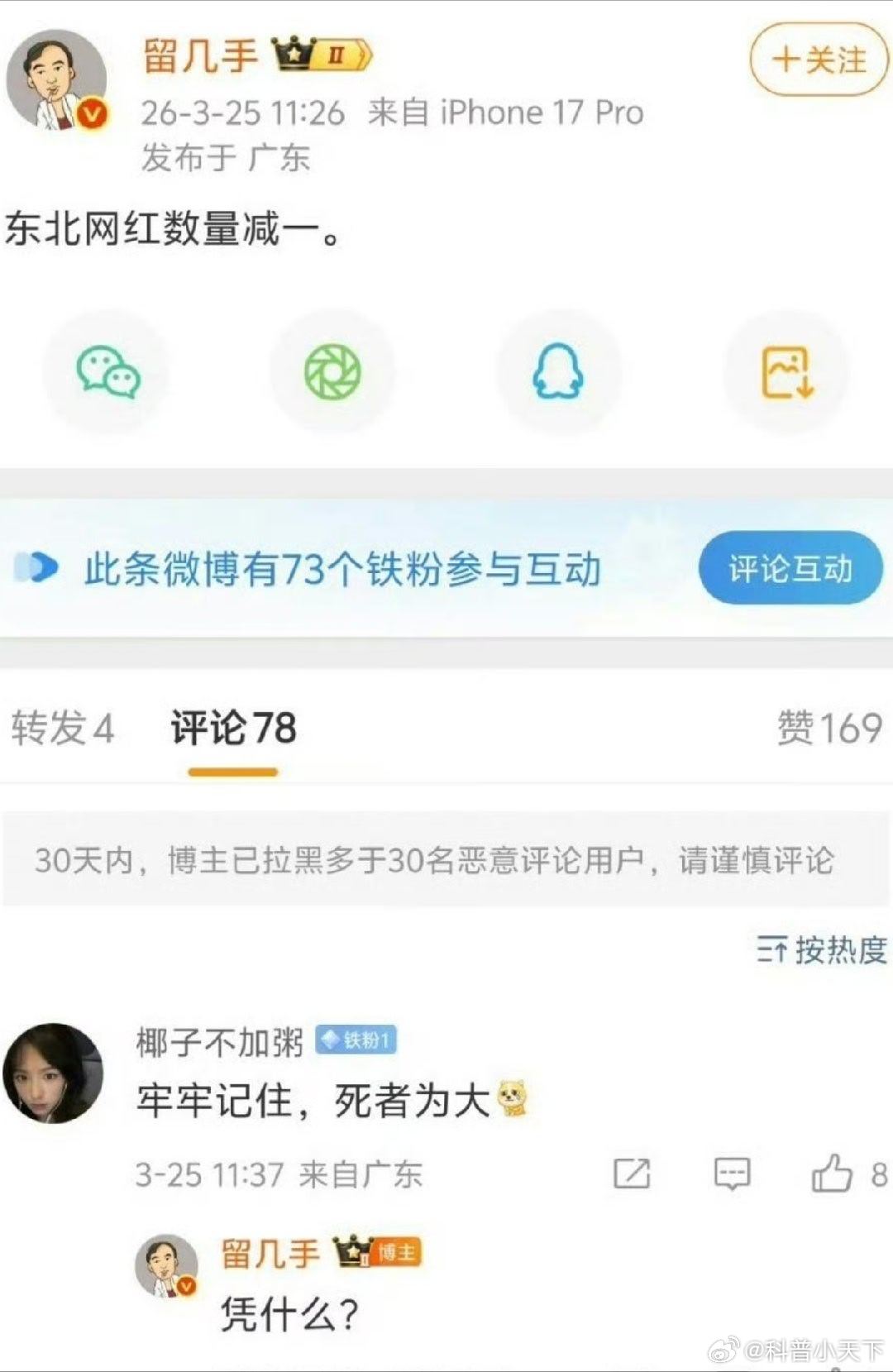Share to WeChat Moments via the green icon
This screenshot has height=1372, width=893.
(x=334, y=371)
